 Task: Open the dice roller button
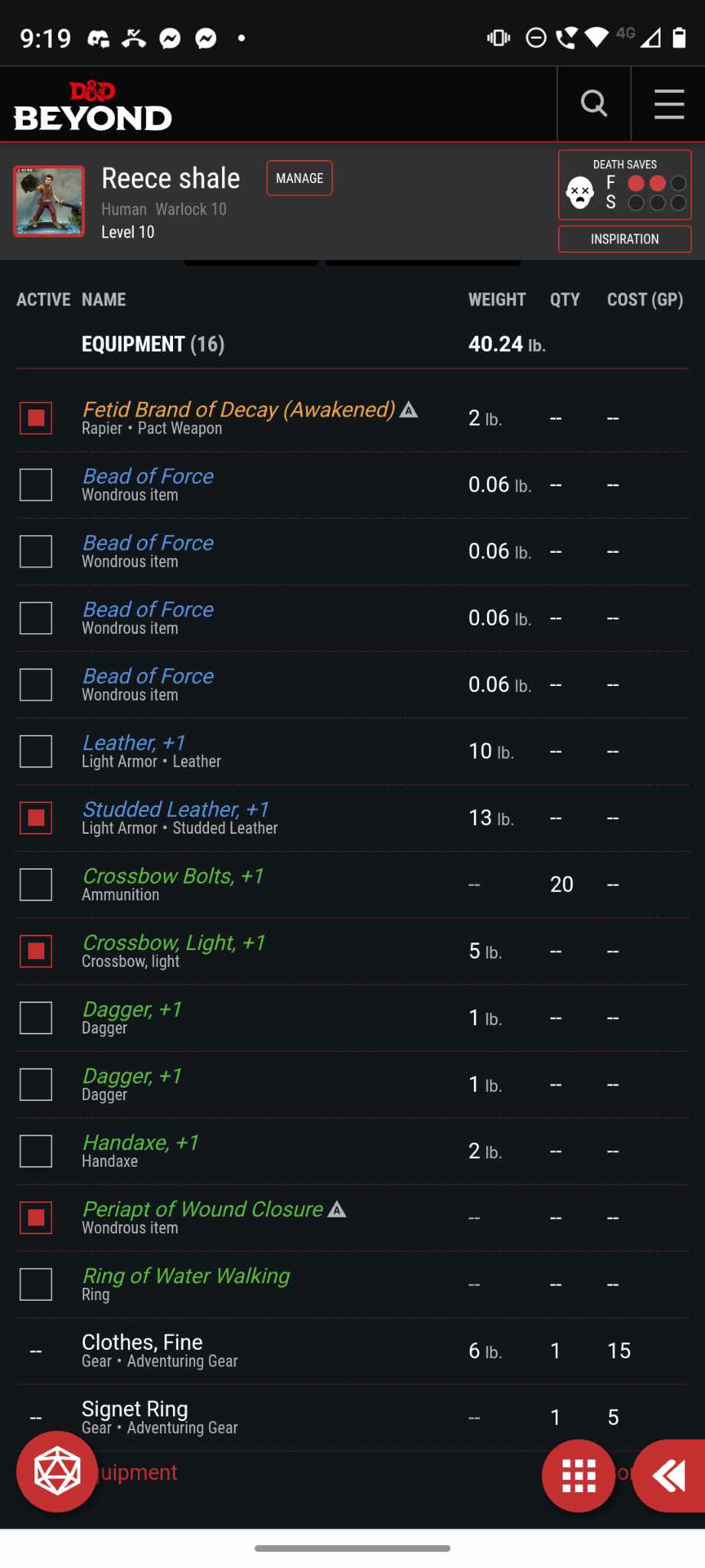(57, 1472)
